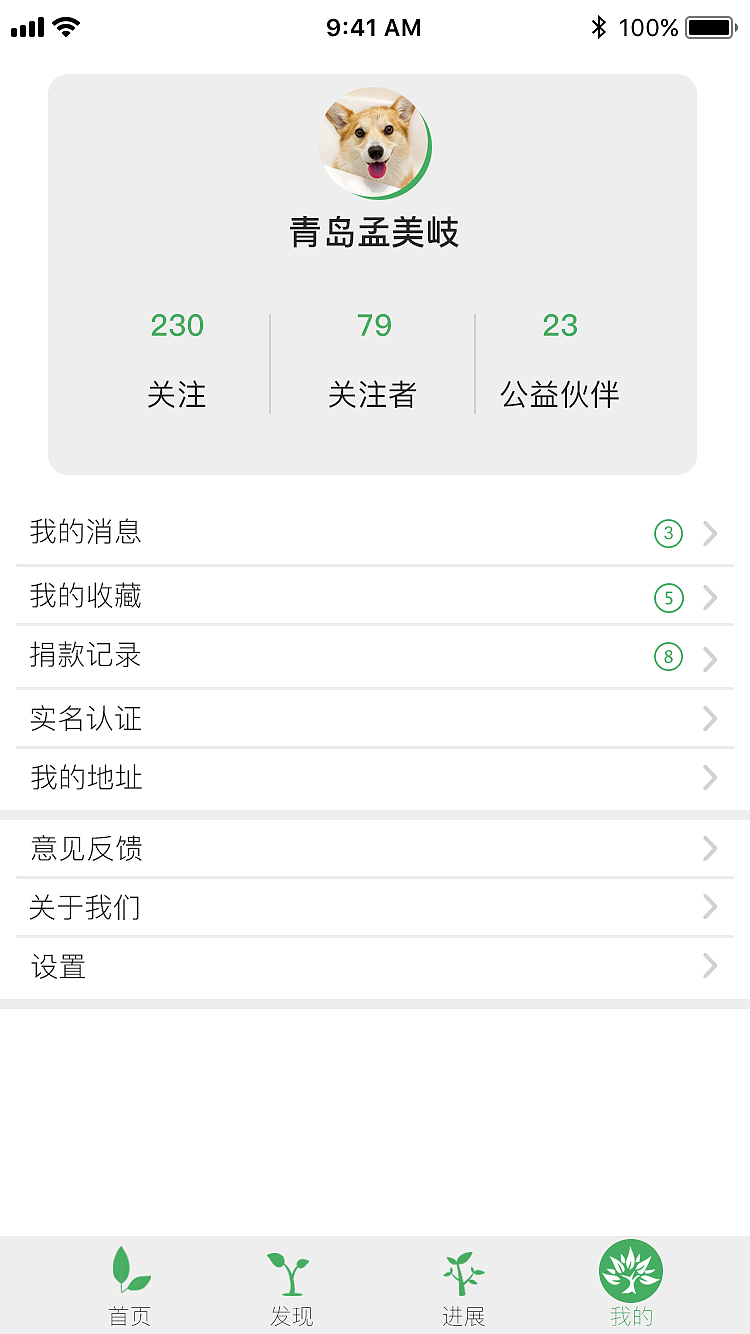Switch to the 发现 tab
Viewport: 750px width, 1334px height.
(288, 1285)
